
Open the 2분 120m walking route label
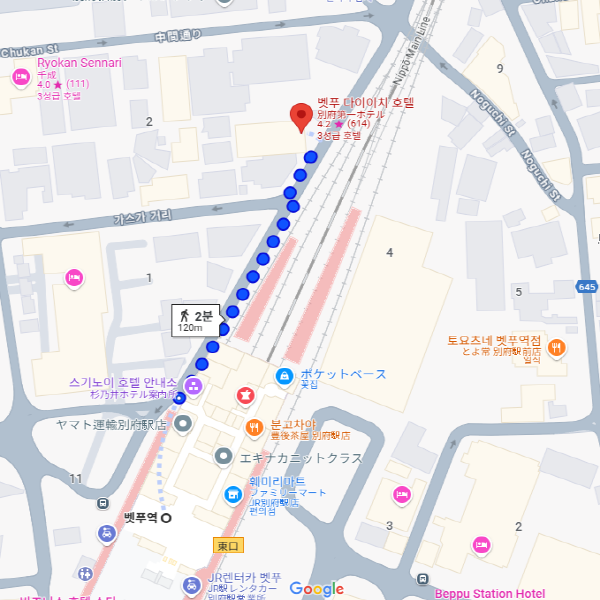195,320
